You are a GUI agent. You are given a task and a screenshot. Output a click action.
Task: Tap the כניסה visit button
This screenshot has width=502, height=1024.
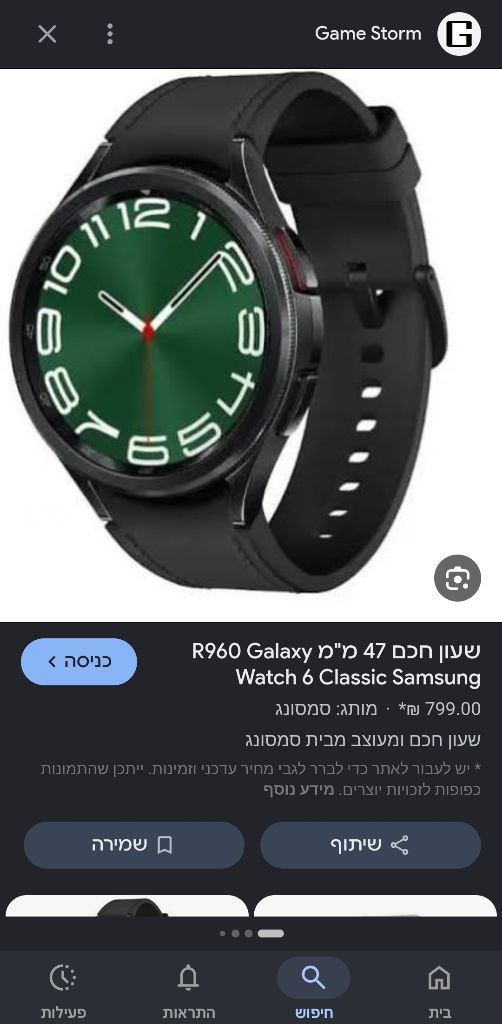[x=79, y=662]
